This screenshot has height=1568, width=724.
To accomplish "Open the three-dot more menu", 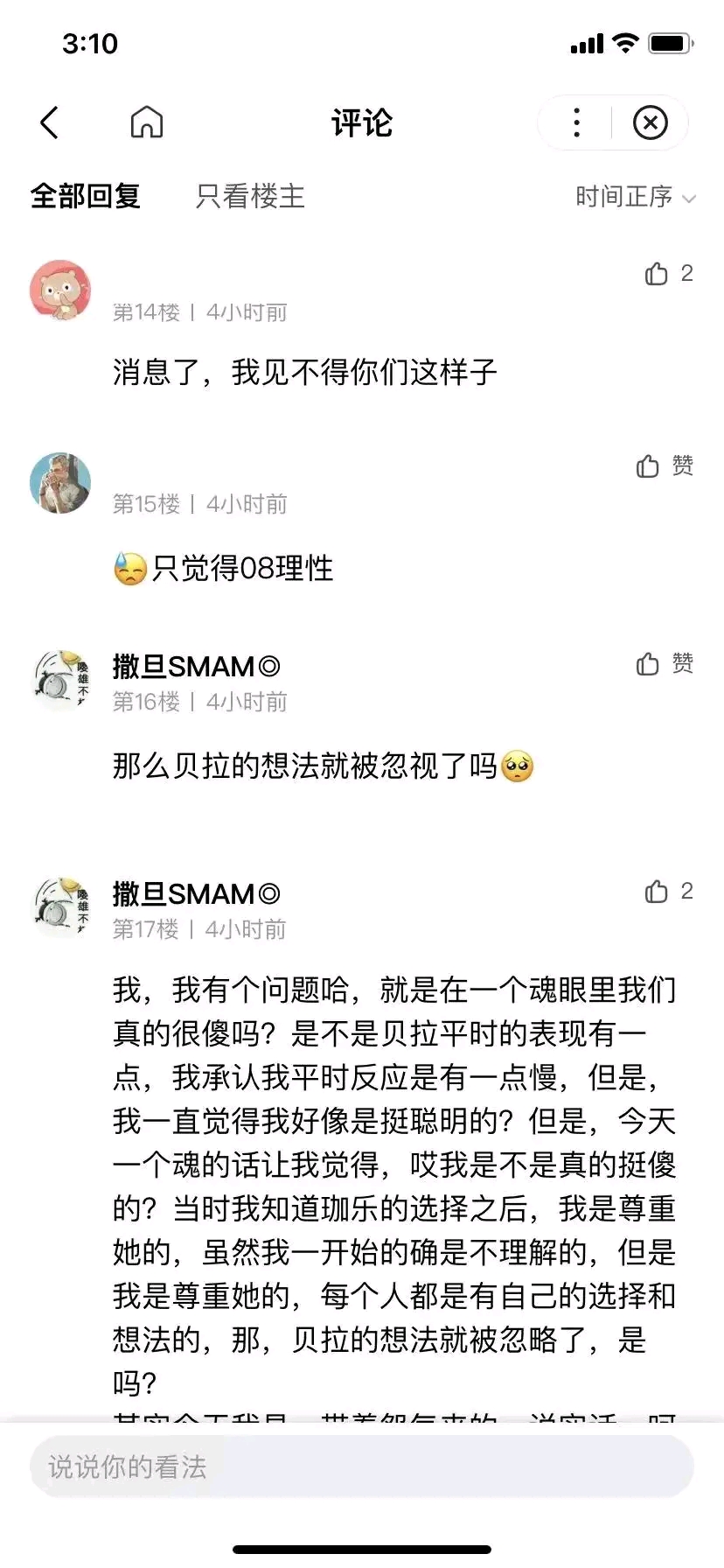I will 576,122.
